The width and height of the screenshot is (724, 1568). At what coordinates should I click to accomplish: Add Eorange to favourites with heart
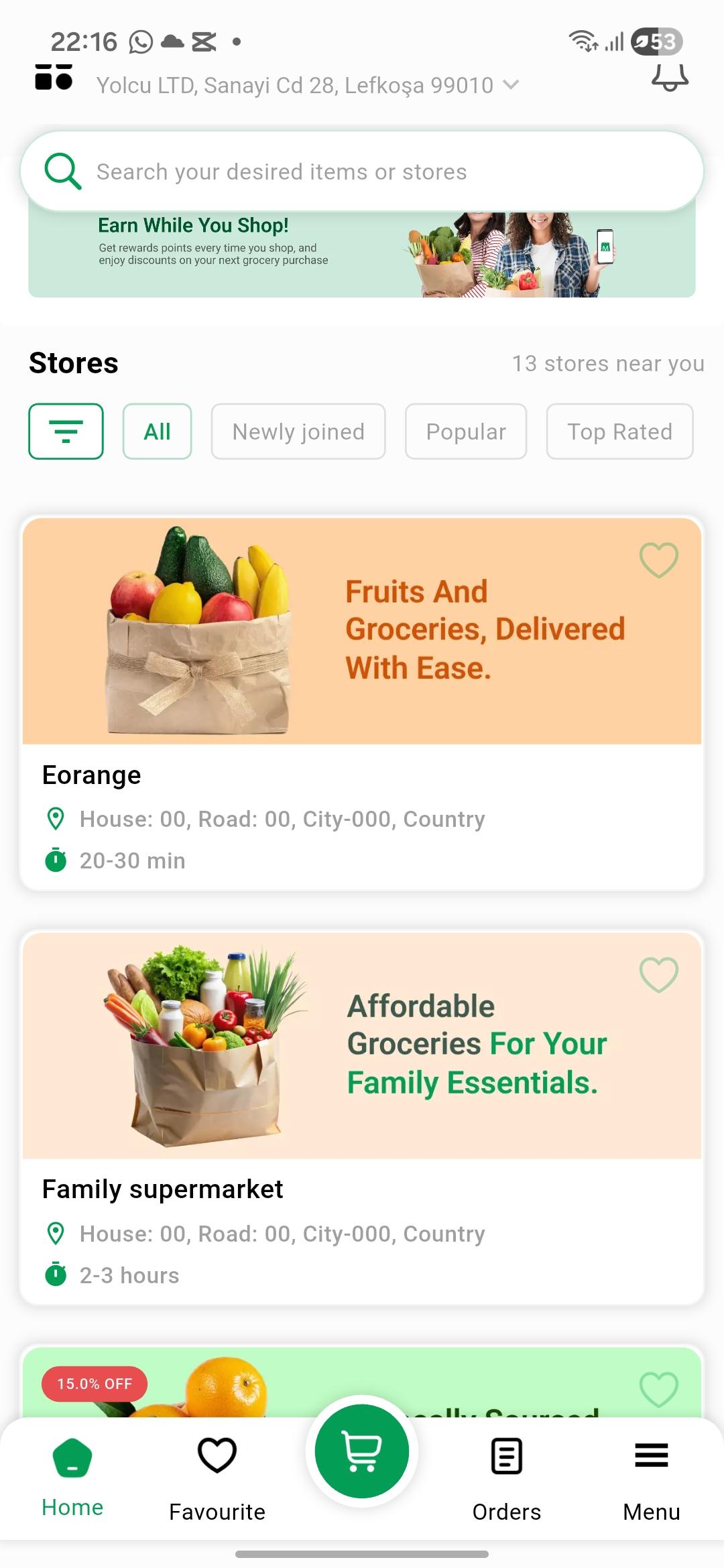(x=658, y=560)
